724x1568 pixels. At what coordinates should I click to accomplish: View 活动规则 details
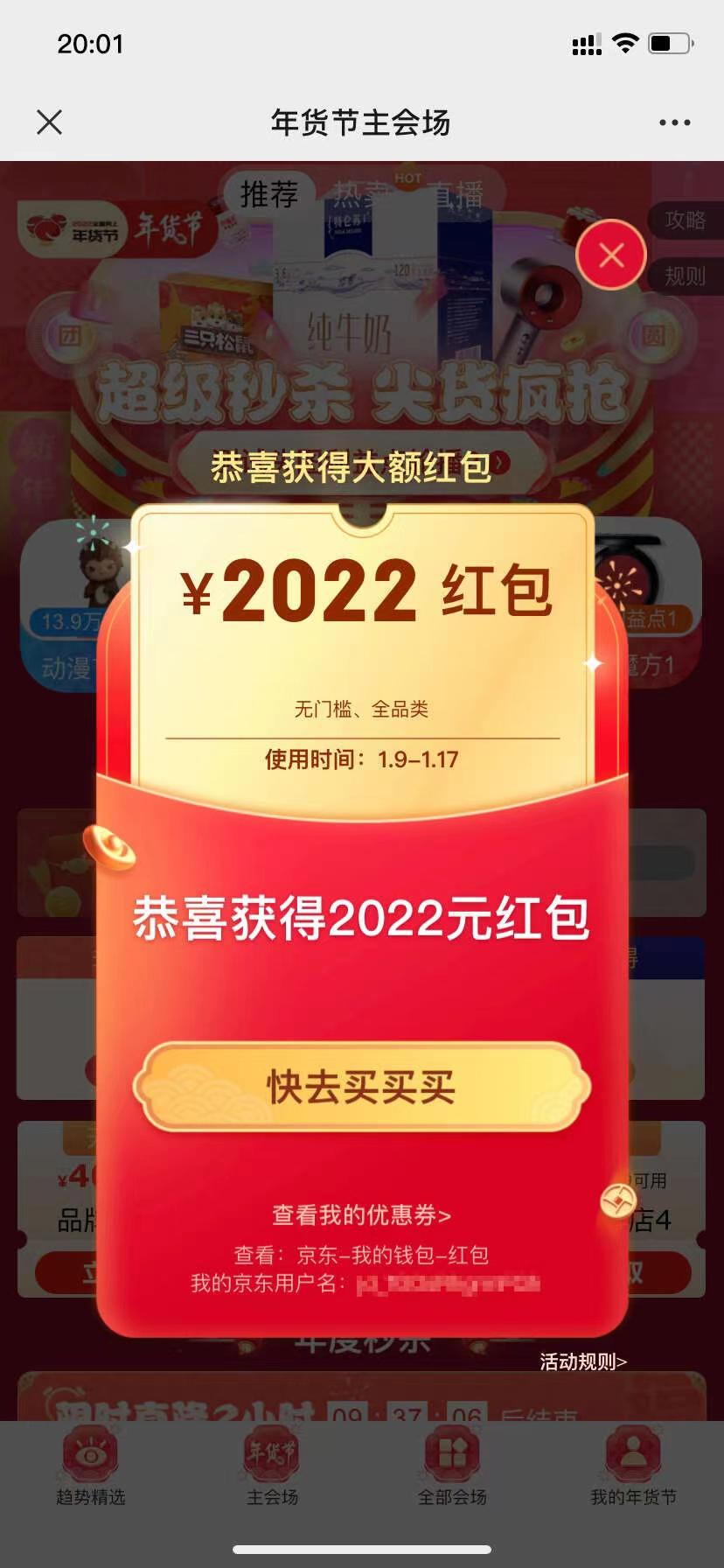pyautogui.click(x=583, y=1361)
